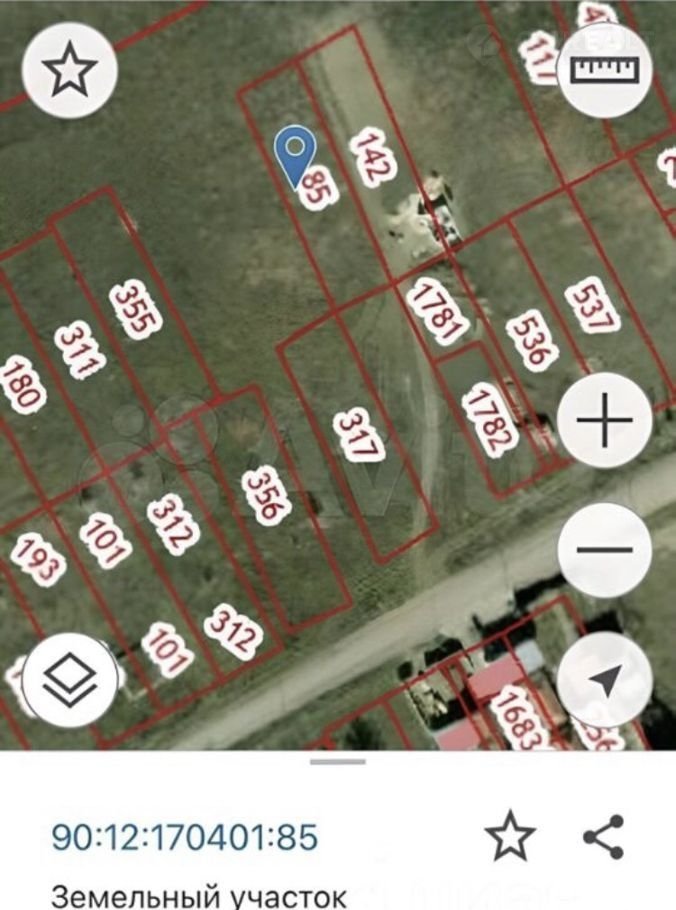Screen dimensions: 676x910
Task: Open details for cadastral number 90:12:170401:85
Action: tap(184, 836)
